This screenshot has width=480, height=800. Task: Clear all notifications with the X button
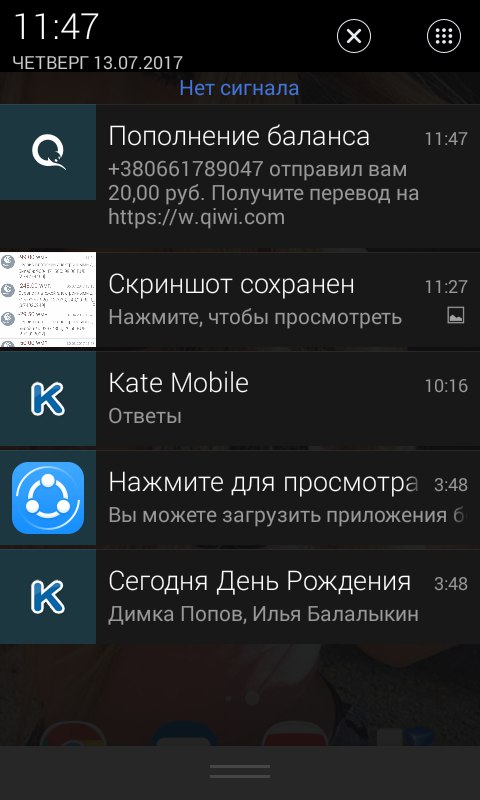353,36
